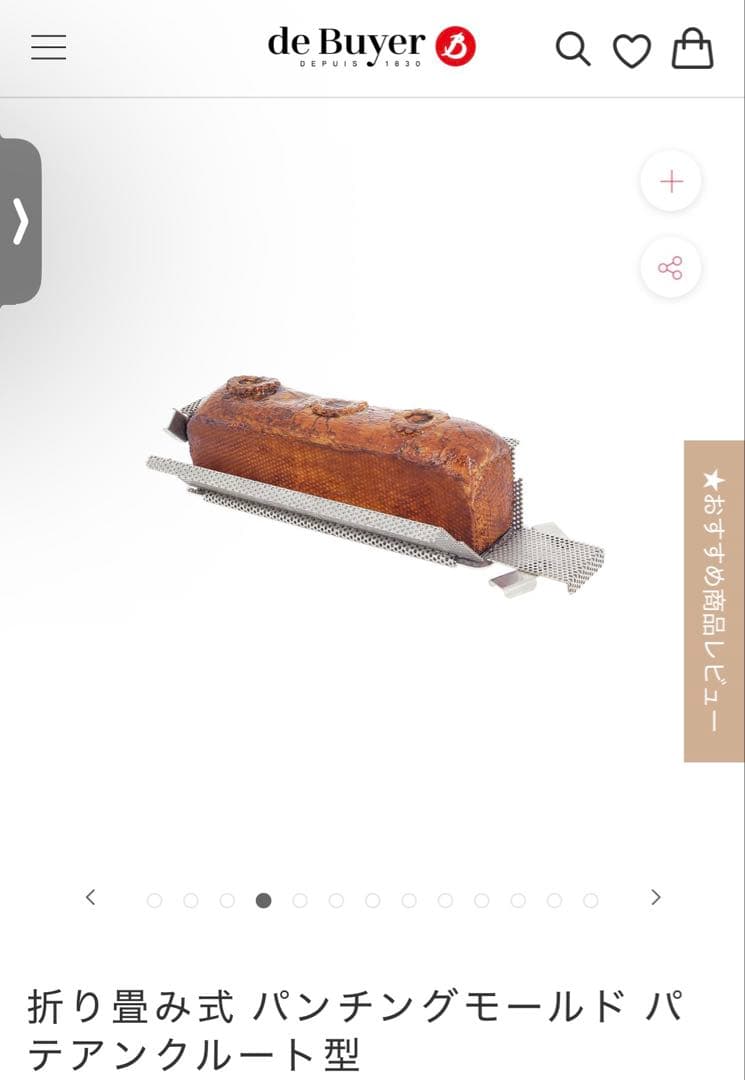Click the red de Buyer emblem icon
The image size is (745, 1080).
point(453,44)
